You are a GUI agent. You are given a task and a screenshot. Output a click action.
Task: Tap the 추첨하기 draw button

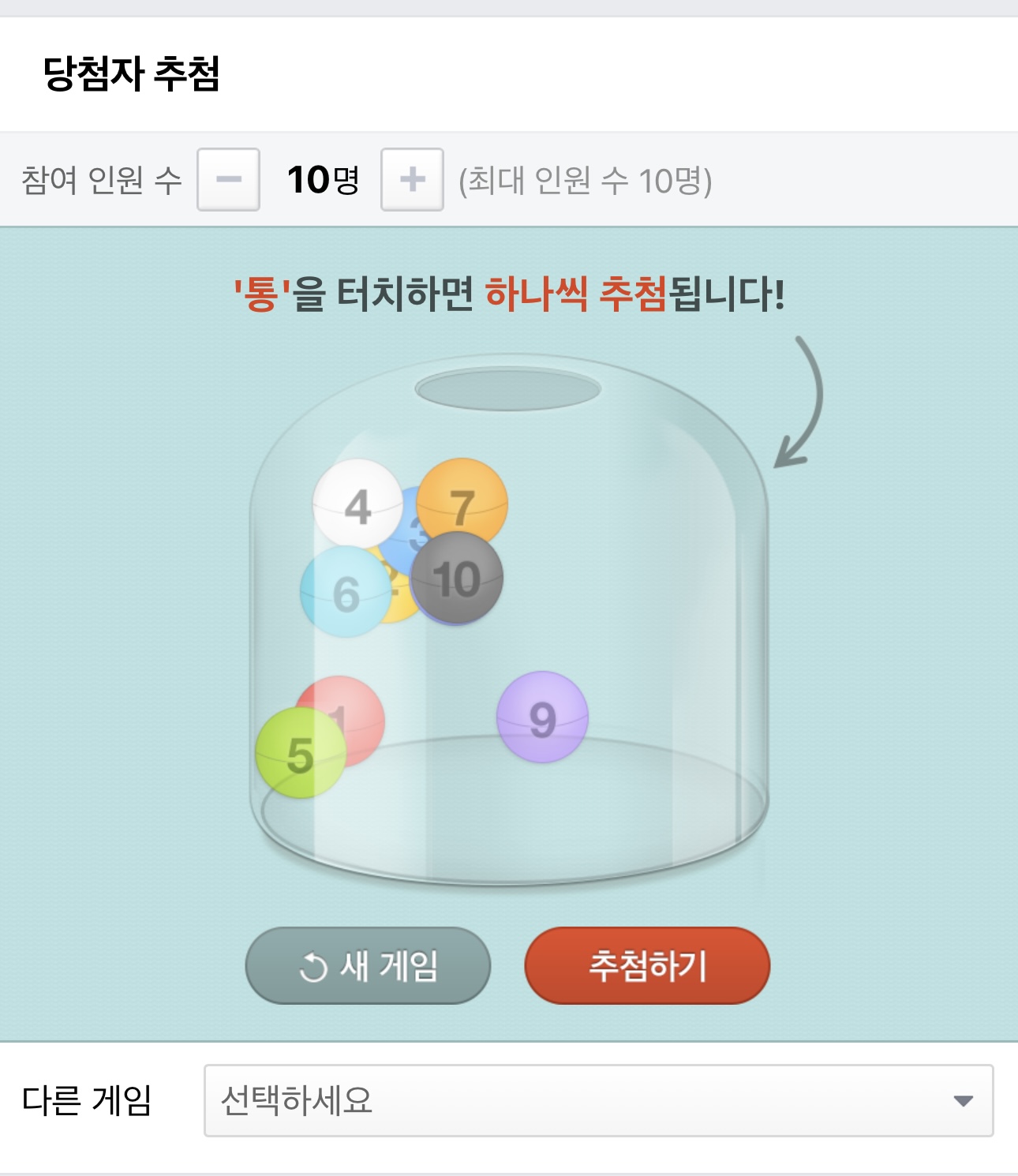[x=647, y=965]
